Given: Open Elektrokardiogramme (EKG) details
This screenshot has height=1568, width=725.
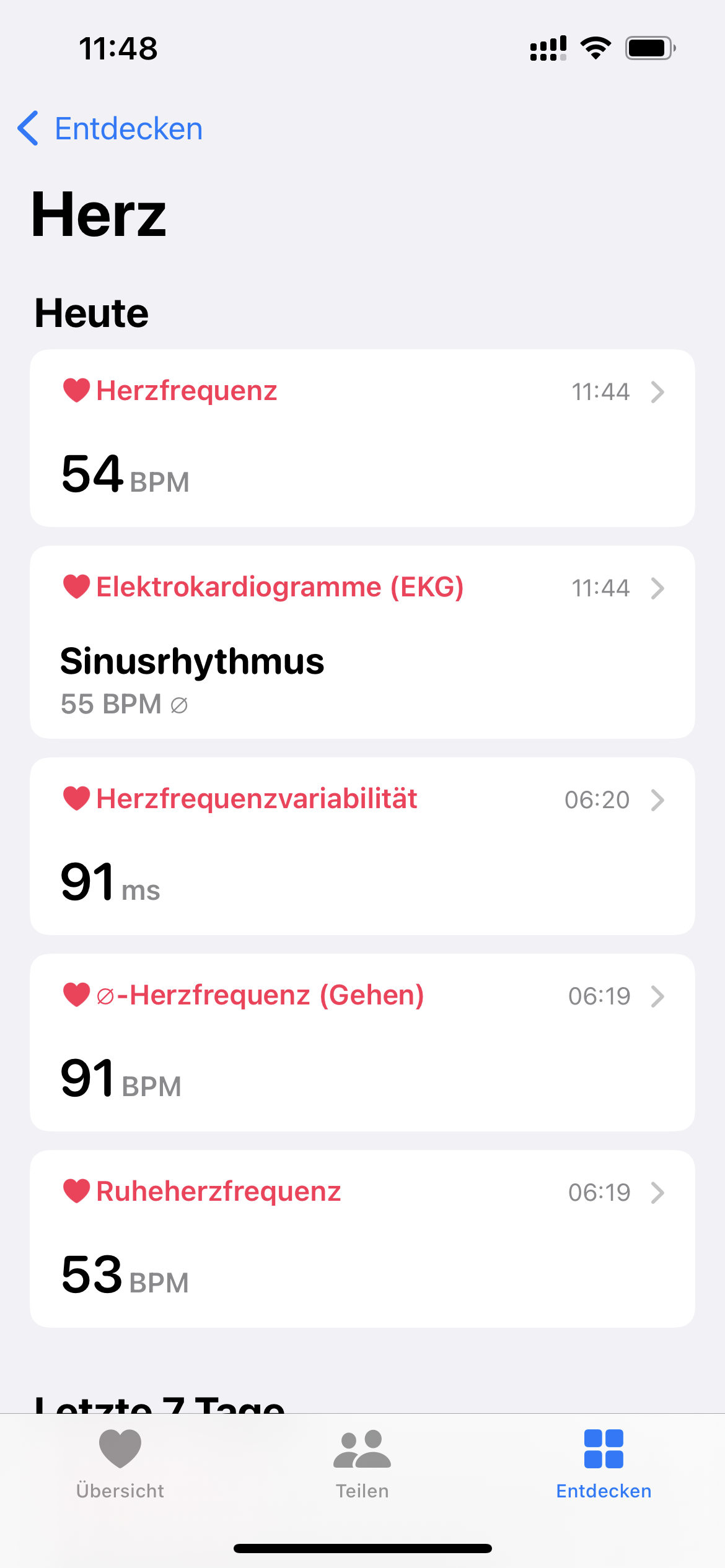Looking at the screenshot, I should [x=362, y=642].
